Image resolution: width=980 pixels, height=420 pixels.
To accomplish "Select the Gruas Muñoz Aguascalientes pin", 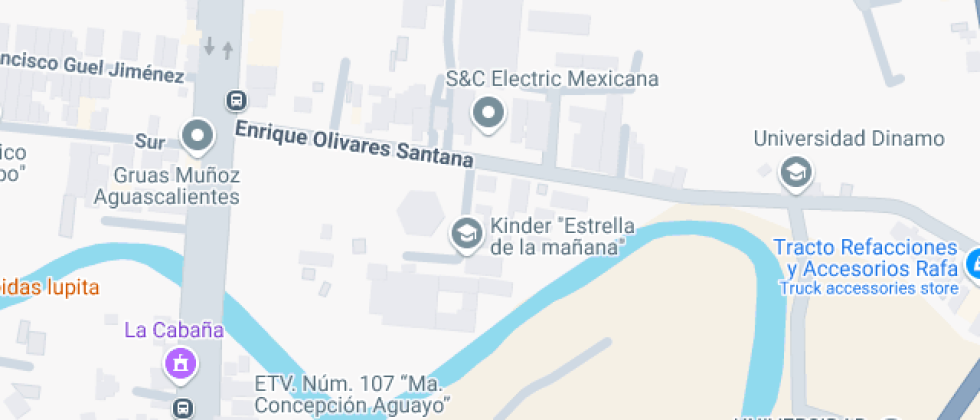I will click(197, 135).
